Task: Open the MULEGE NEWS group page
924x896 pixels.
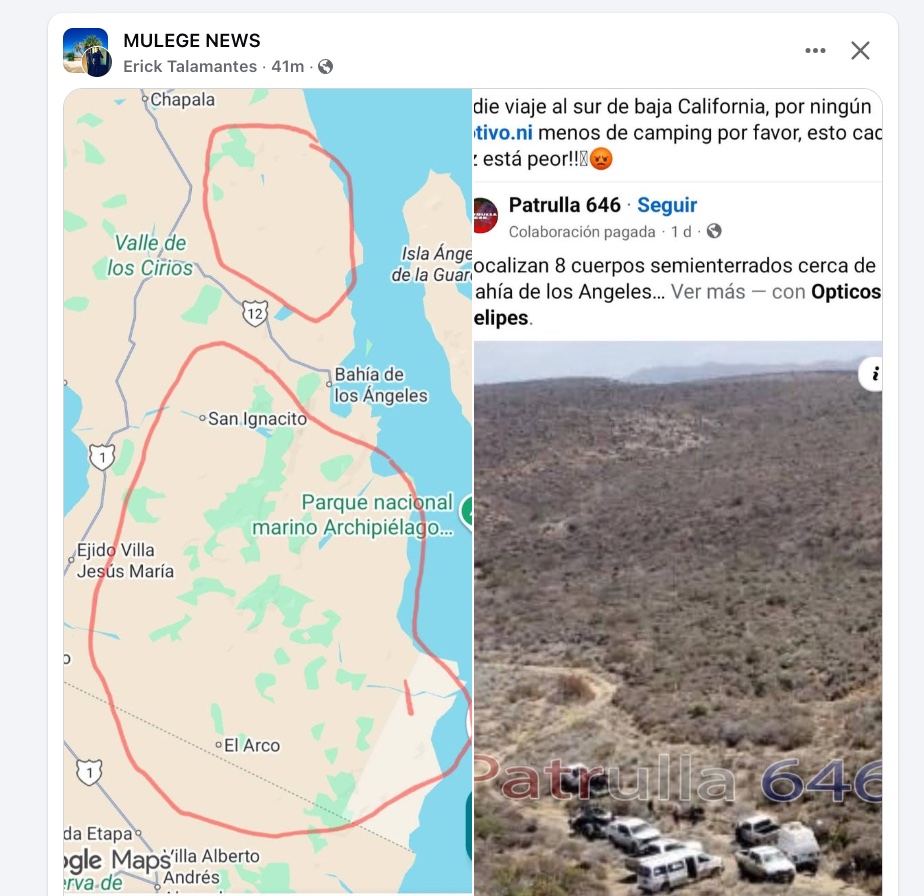Action: (x=192, y=41)
